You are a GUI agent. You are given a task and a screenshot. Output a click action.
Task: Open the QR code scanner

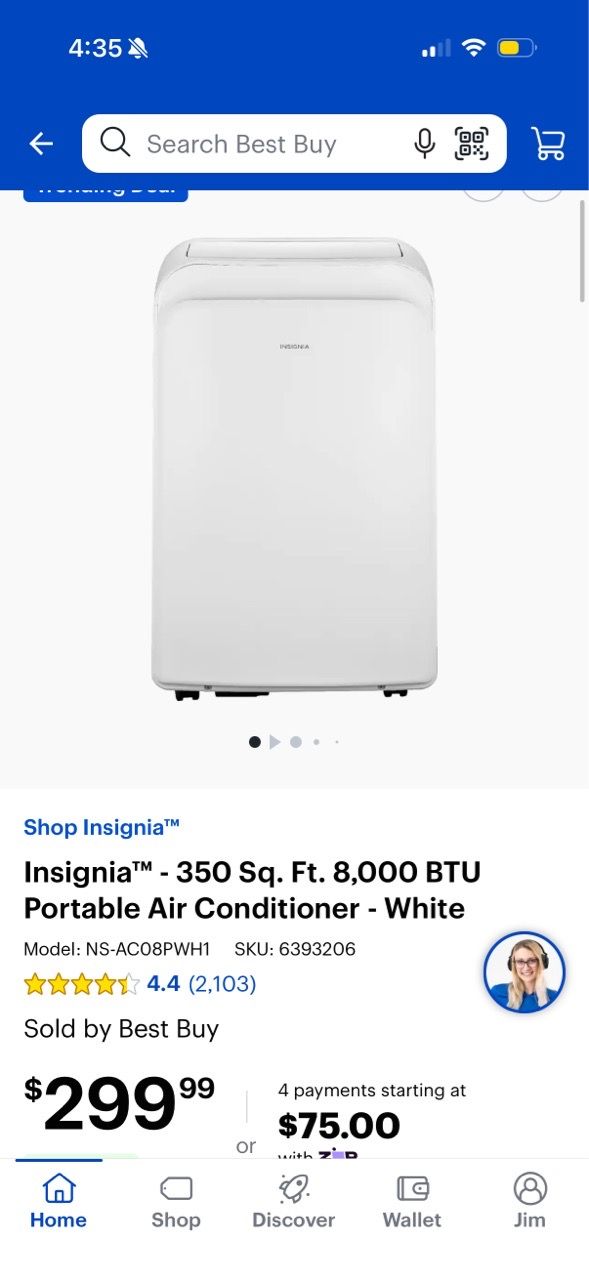tap(472, 144)
